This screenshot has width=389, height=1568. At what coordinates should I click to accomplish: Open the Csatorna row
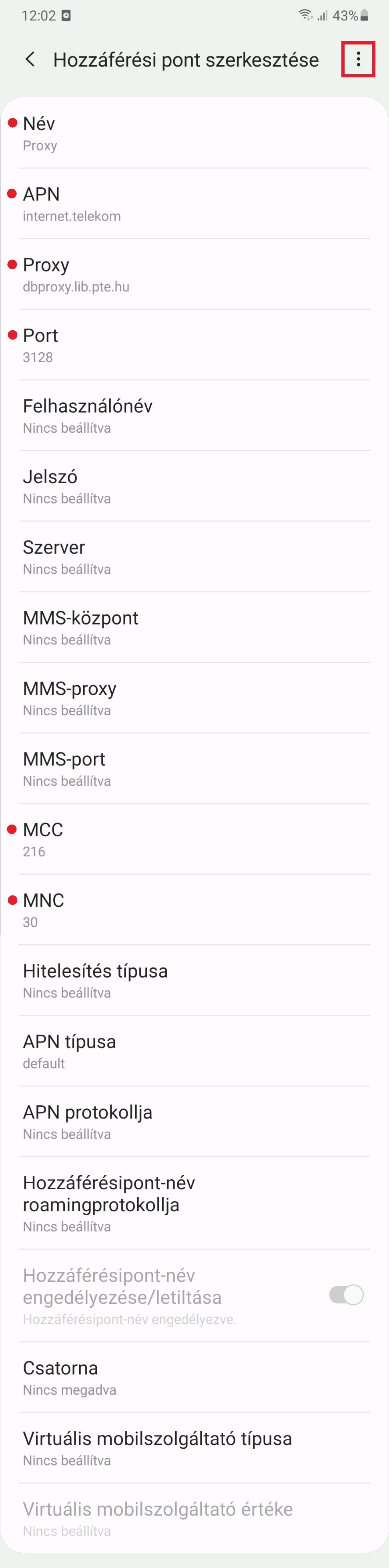(194, 1378)
